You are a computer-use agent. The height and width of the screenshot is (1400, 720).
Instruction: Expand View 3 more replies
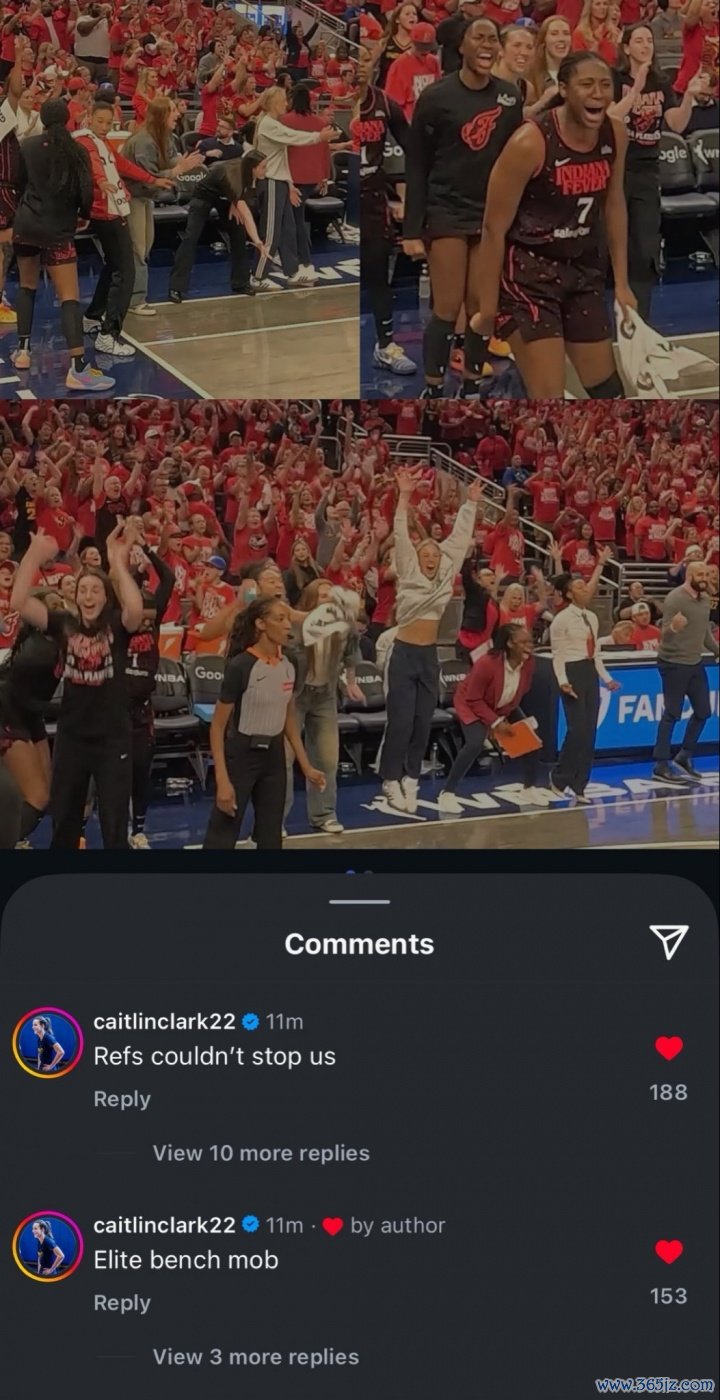pyautogui.click(x=255, y=1357)
